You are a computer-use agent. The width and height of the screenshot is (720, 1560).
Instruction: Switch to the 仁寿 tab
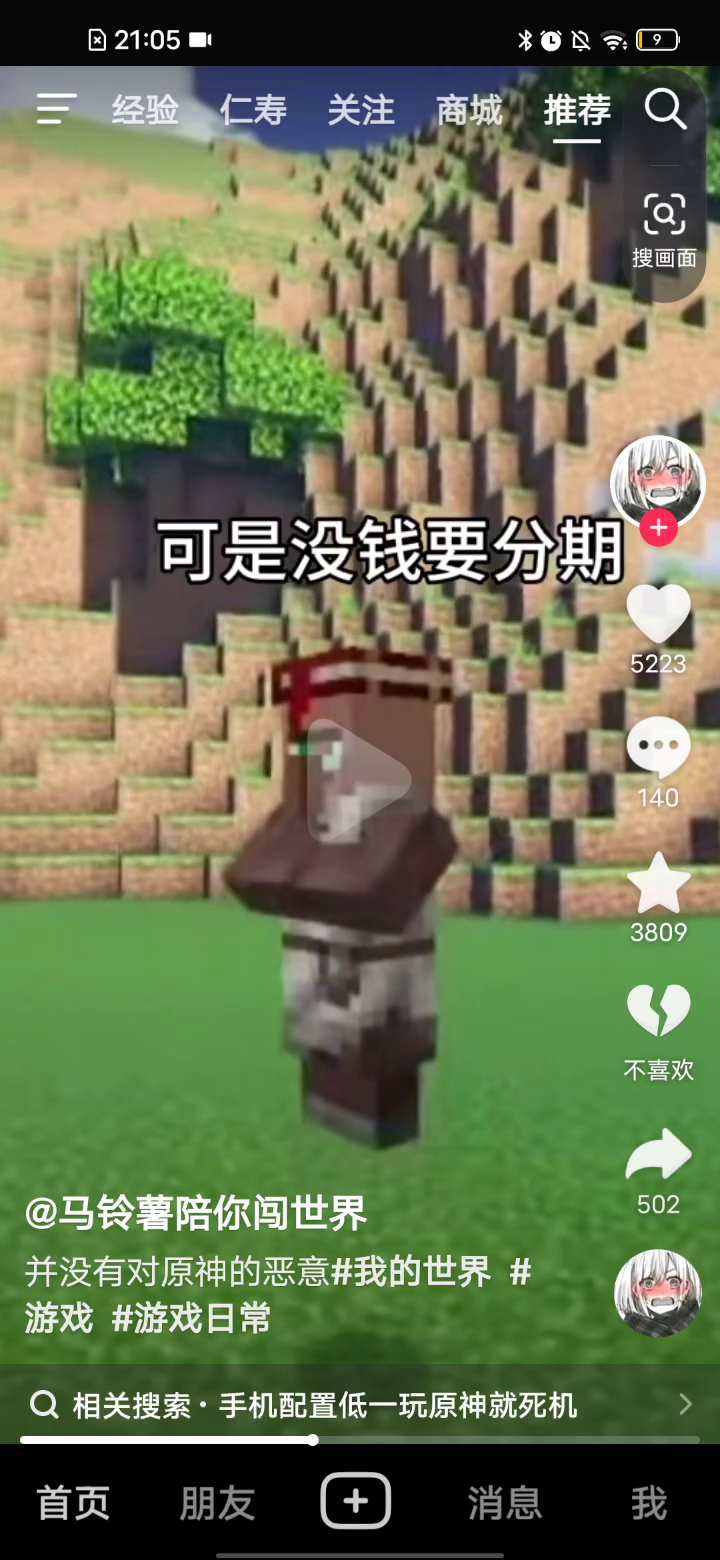click(x=253, y=110)
